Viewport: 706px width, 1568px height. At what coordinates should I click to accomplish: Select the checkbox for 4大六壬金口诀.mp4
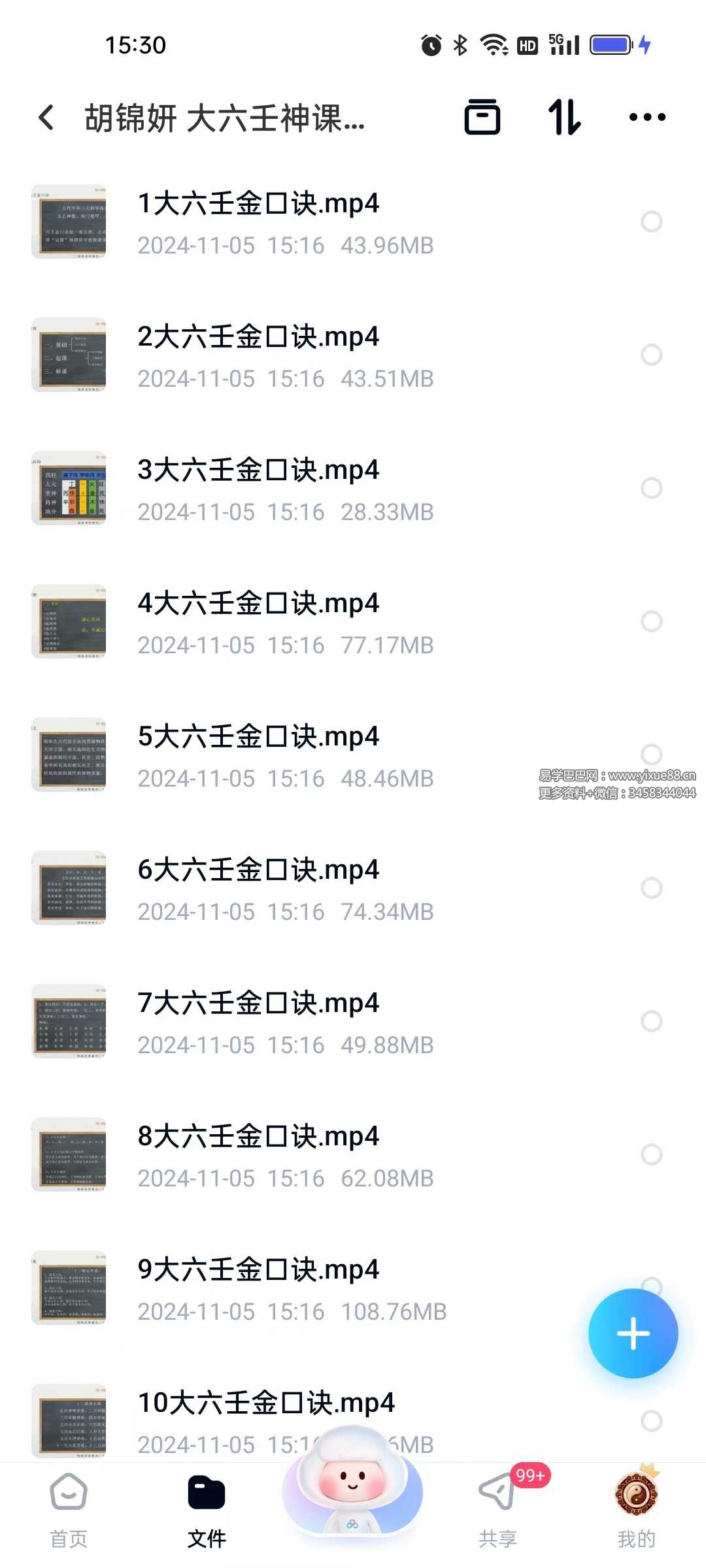tap(651, 621)
